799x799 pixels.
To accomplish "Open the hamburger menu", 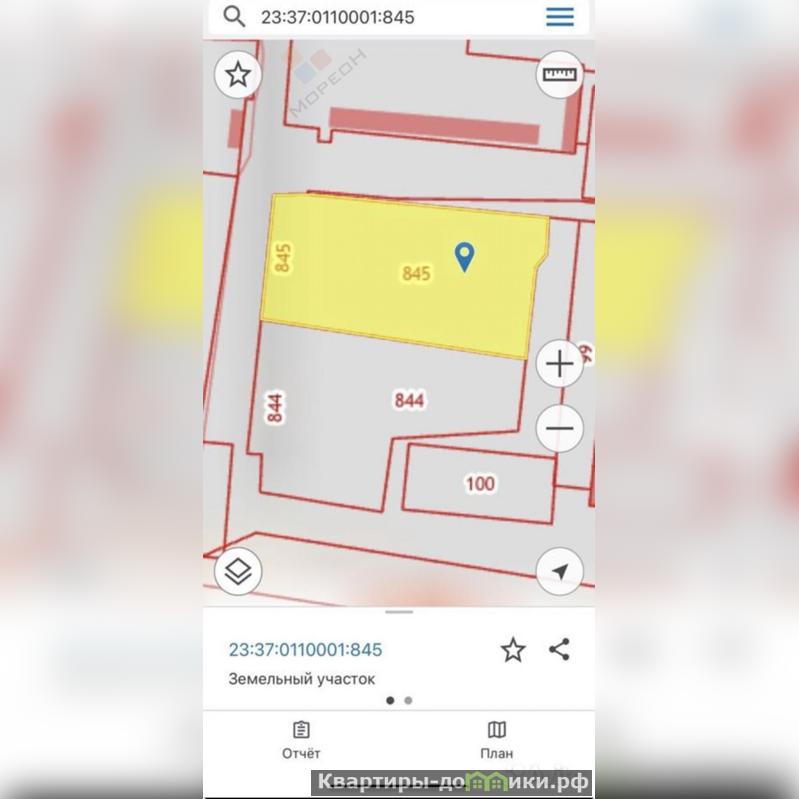I will [x=560, y=17].
